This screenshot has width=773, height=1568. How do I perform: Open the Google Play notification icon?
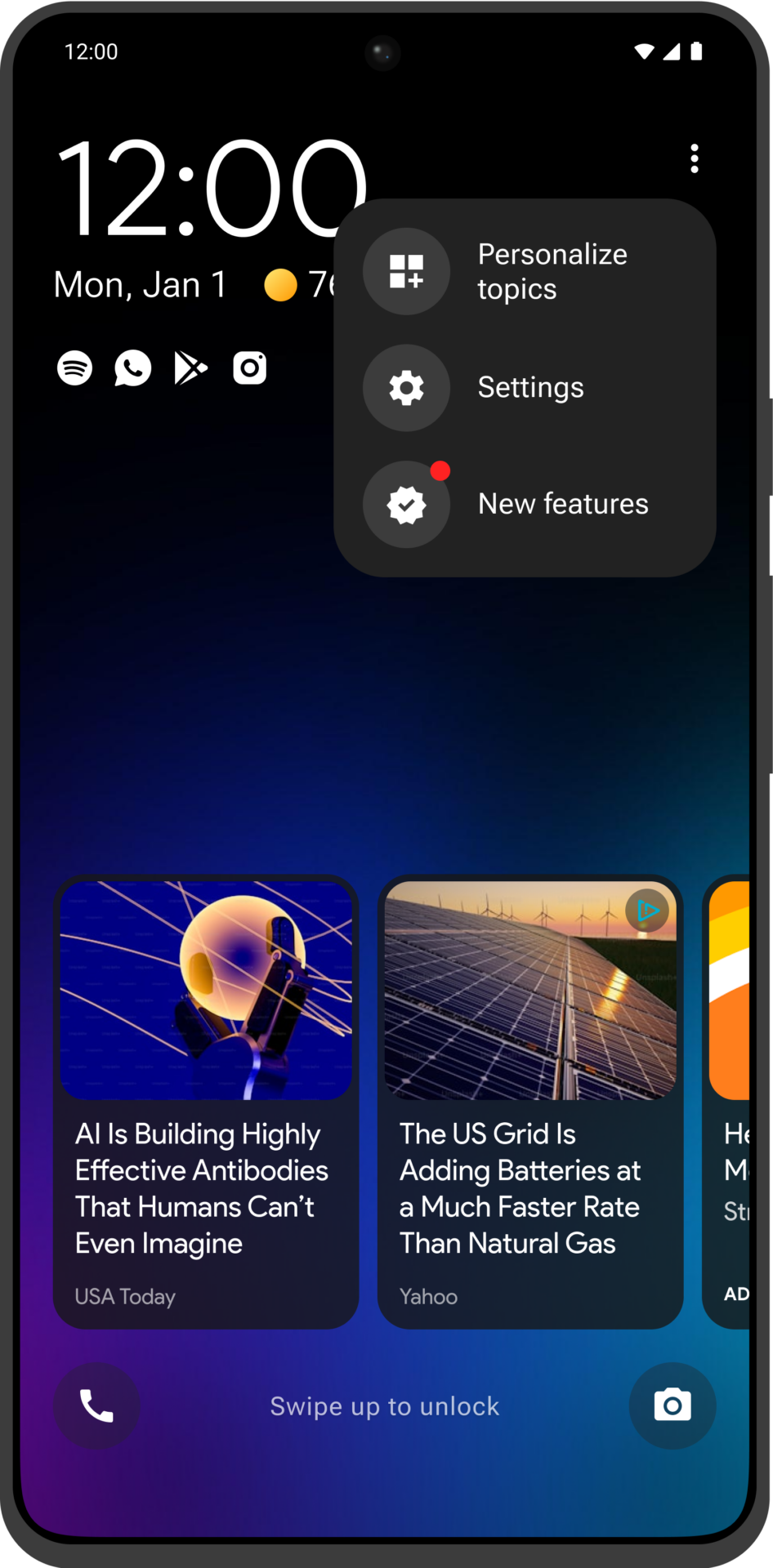pos(191,368)
